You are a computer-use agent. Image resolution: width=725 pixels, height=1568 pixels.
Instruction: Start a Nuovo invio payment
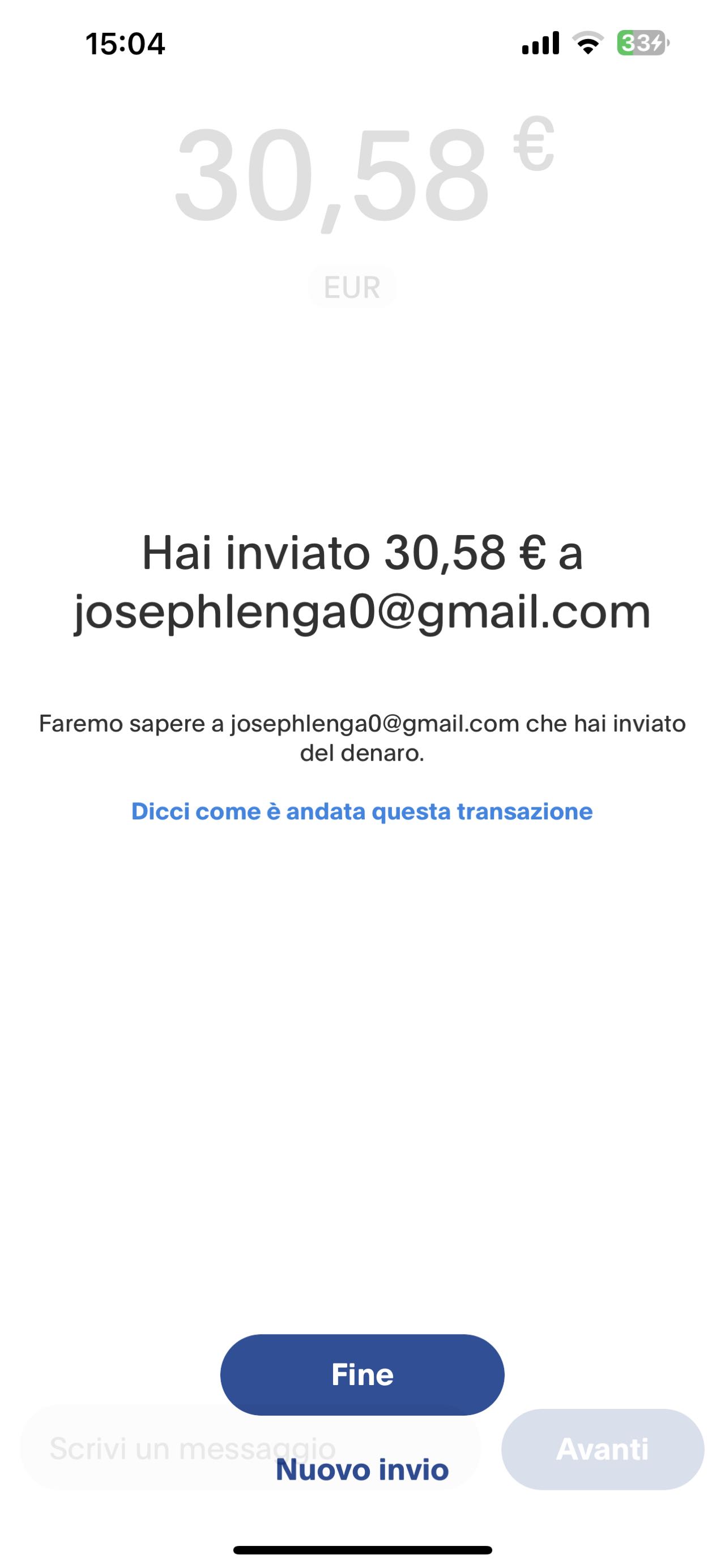click(x=362, y=1469)
